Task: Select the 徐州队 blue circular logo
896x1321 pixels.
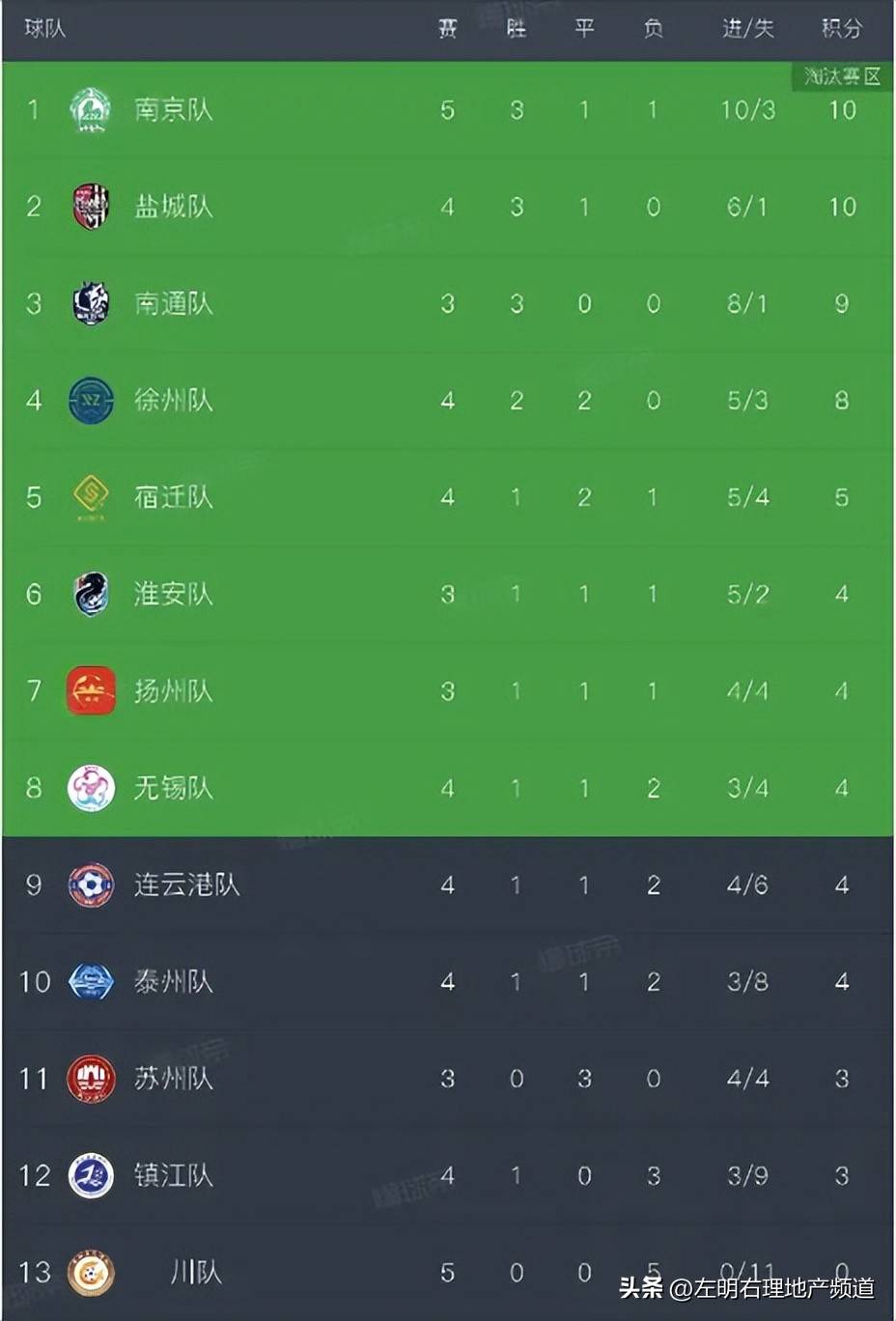Action: pyautogui.click(x=92, y=401)
